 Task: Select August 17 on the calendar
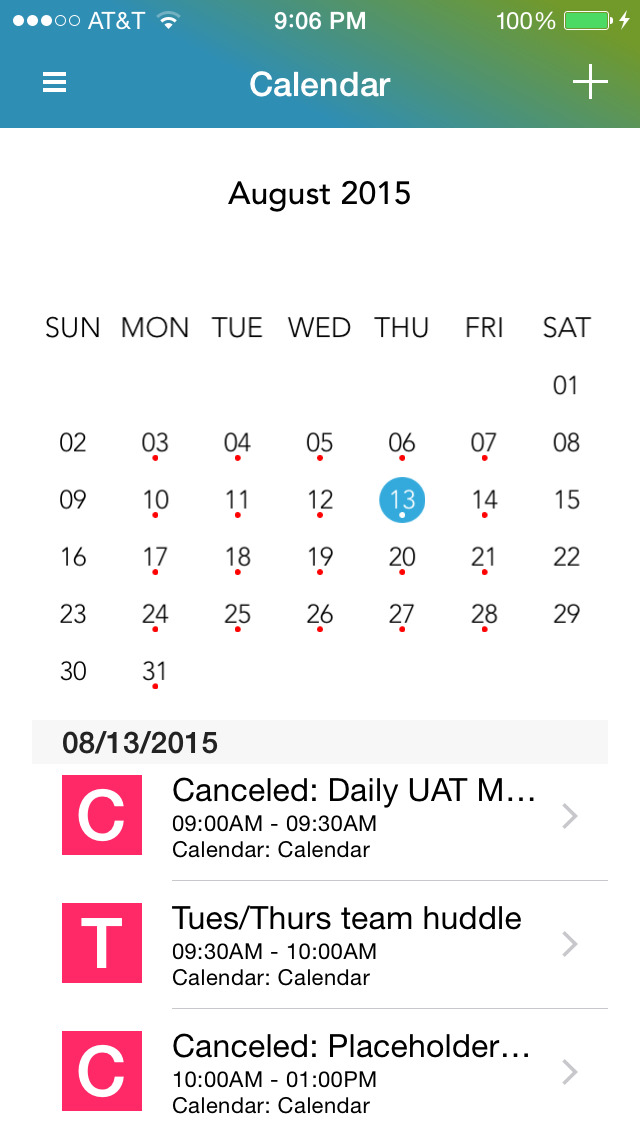(155, 557)
